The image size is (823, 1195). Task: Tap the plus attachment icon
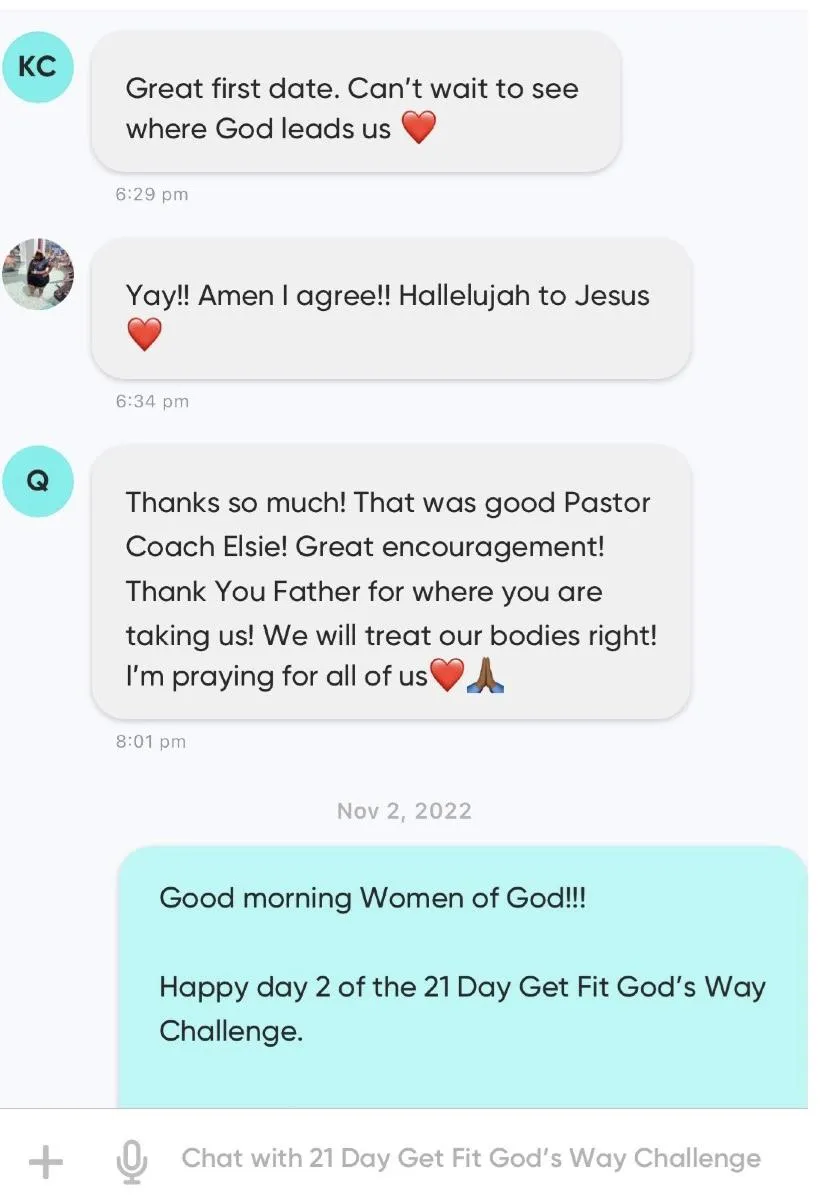(45, 1161)
